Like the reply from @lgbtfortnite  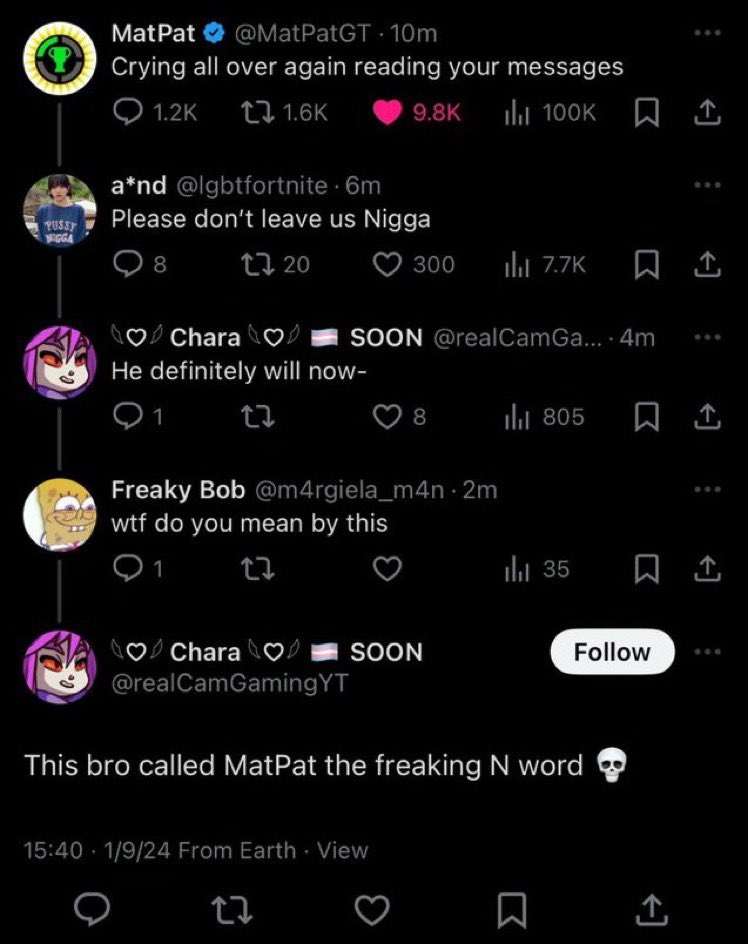(x=387, y=264)
